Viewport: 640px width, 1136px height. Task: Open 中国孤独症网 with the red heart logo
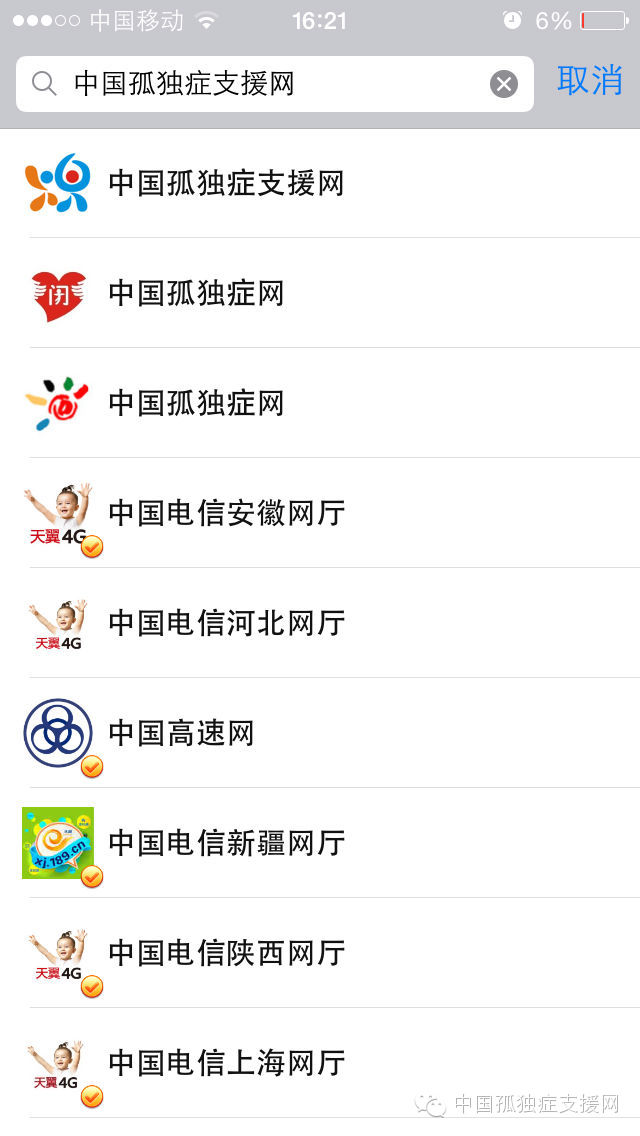point(320,293)
